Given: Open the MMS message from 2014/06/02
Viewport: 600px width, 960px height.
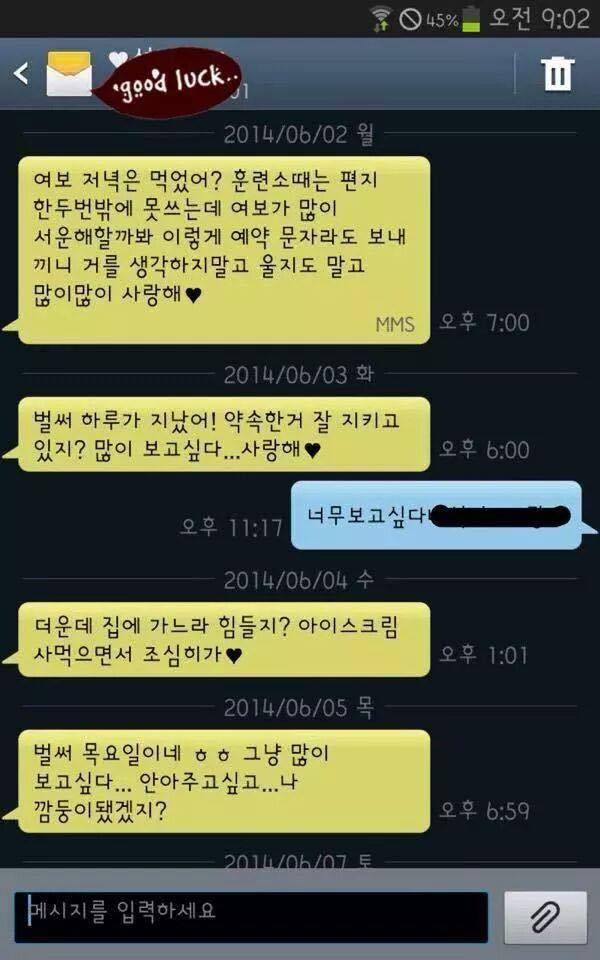Looking at the screenshot, I should [224, 250].
